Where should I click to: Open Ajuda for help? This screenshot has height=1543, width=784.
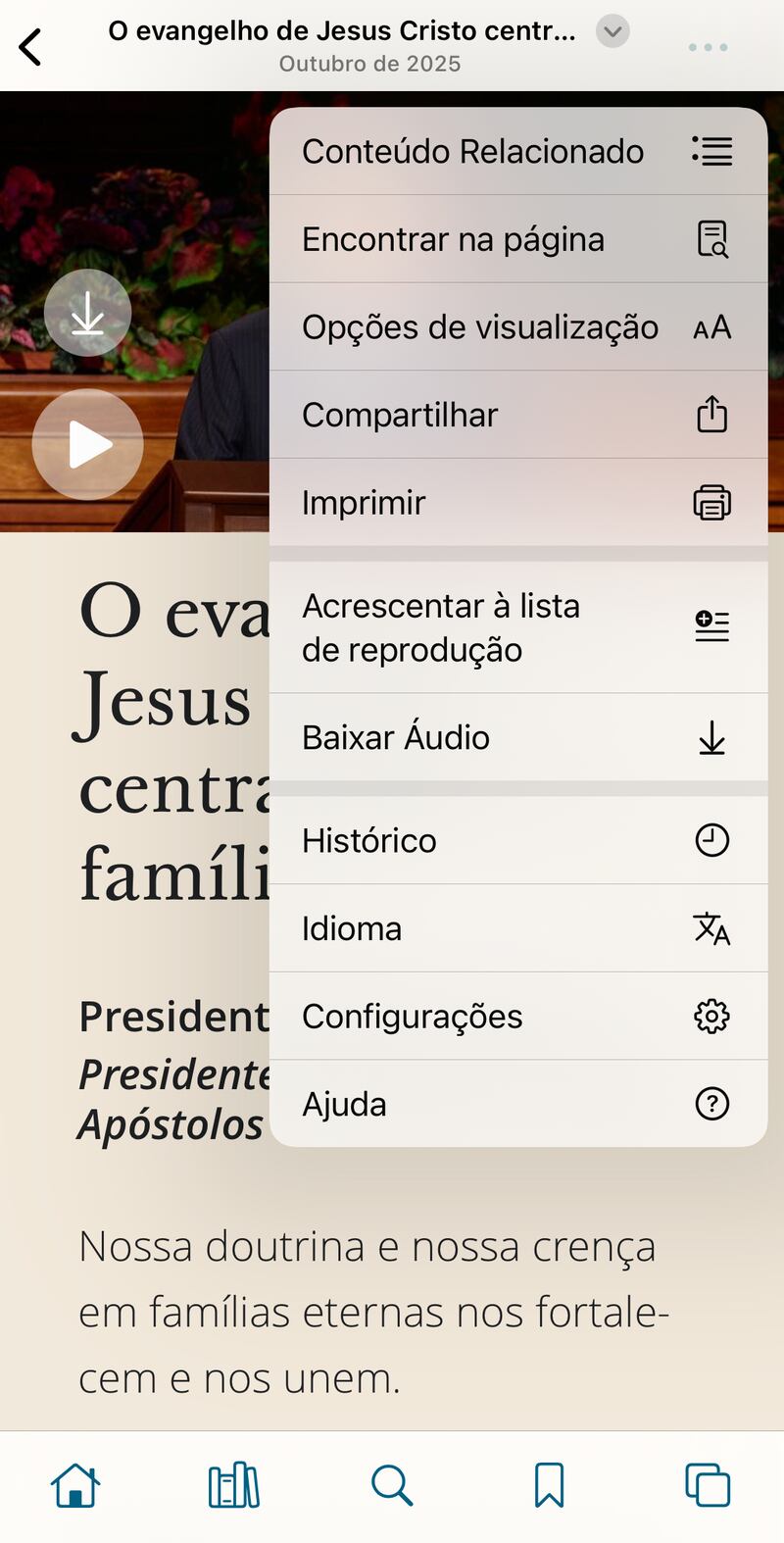pos(517,1104)
